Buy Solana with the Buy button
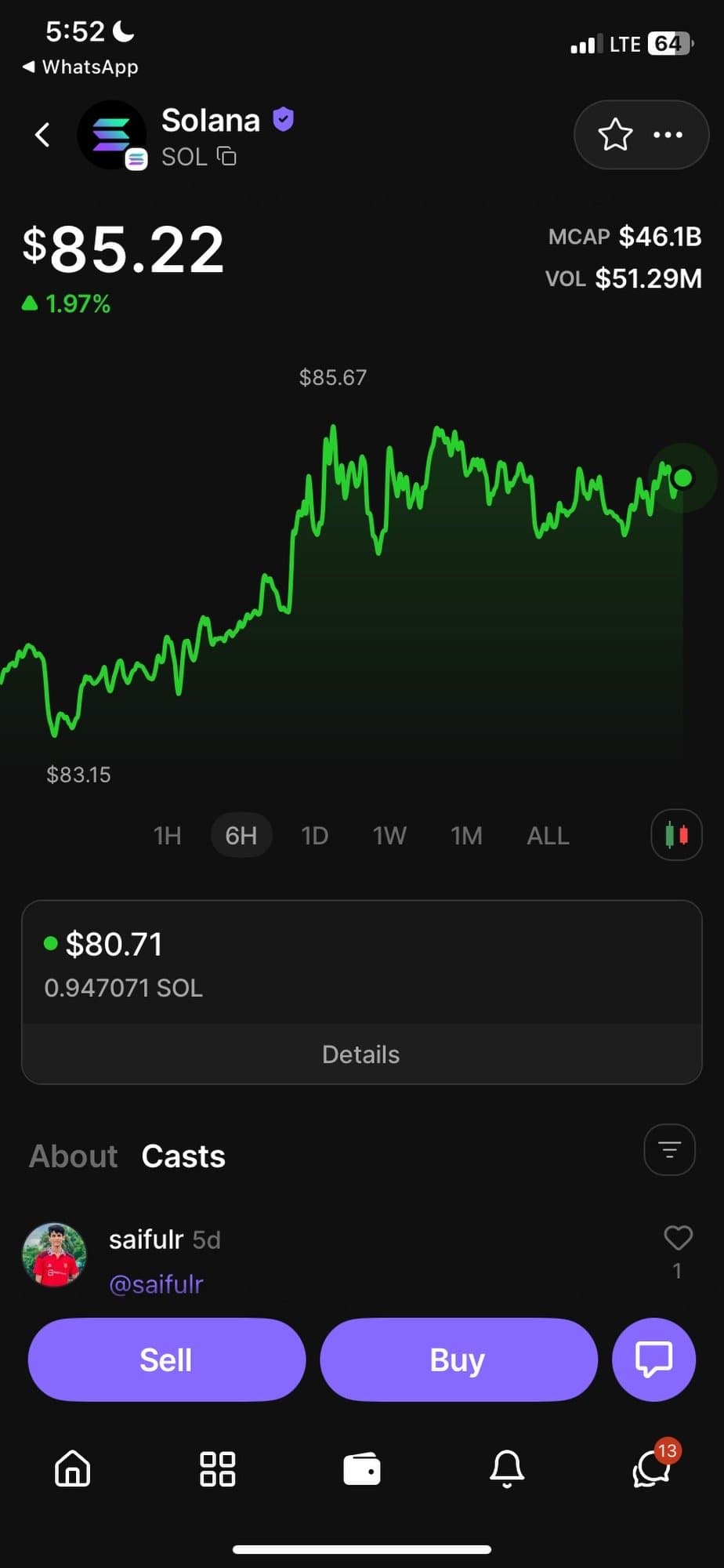Image resolution: width=724 pixels, height=1568 pixels. tap(458, 1359)
